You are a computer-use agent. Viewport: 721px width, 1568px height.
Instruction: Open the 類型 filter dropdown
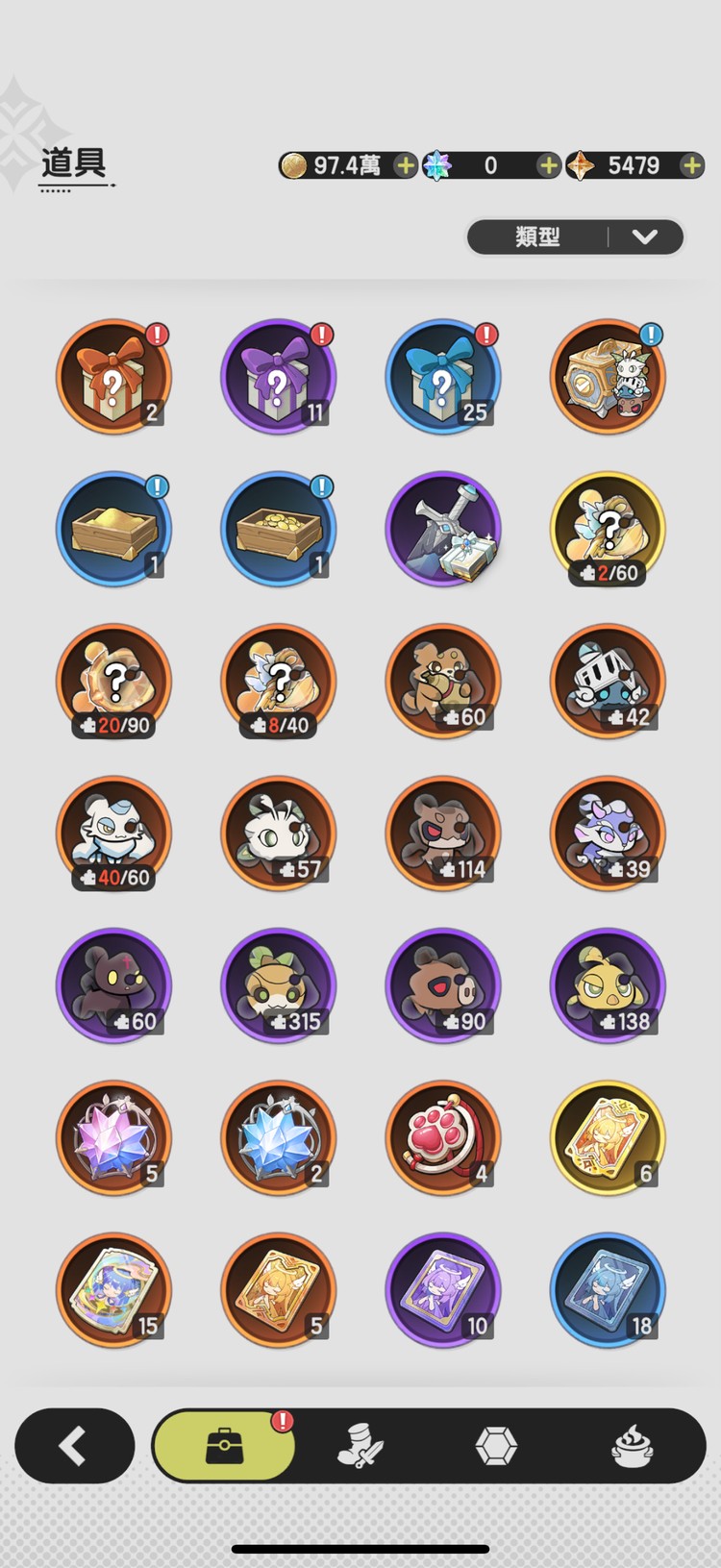click(575, 236)
